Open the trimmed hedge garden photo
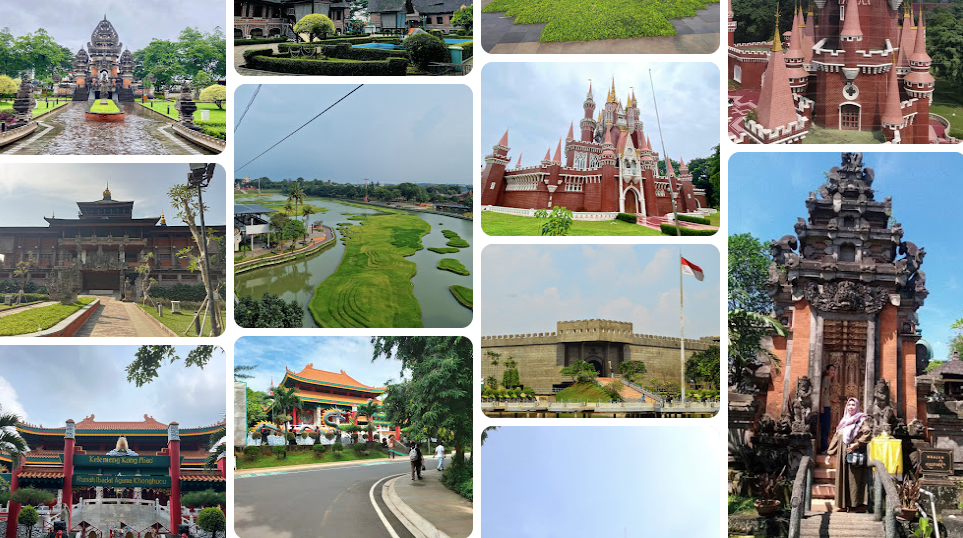Screen dimensions: 963x538 (353, 37)
